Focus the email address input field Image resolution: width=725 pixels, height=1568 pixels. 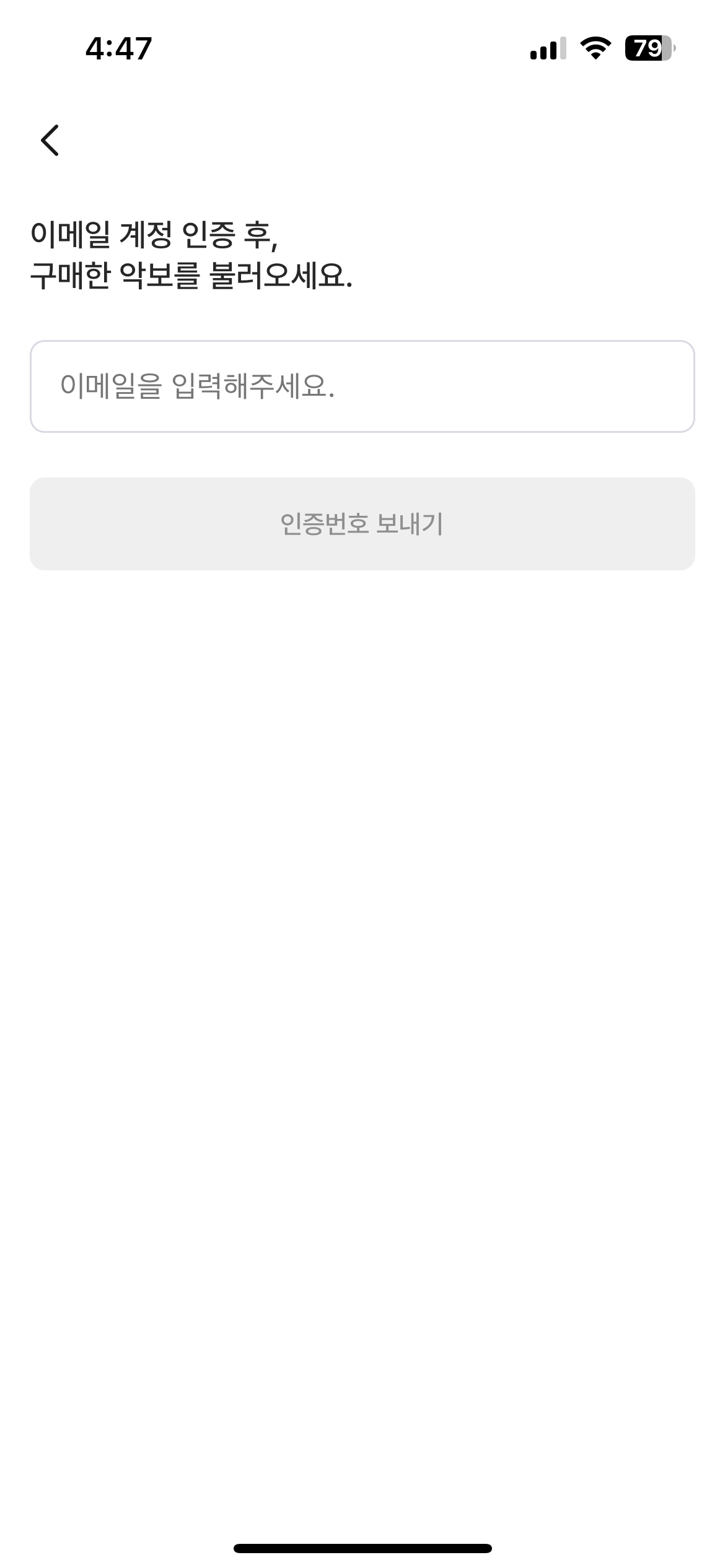pos(362,386)
